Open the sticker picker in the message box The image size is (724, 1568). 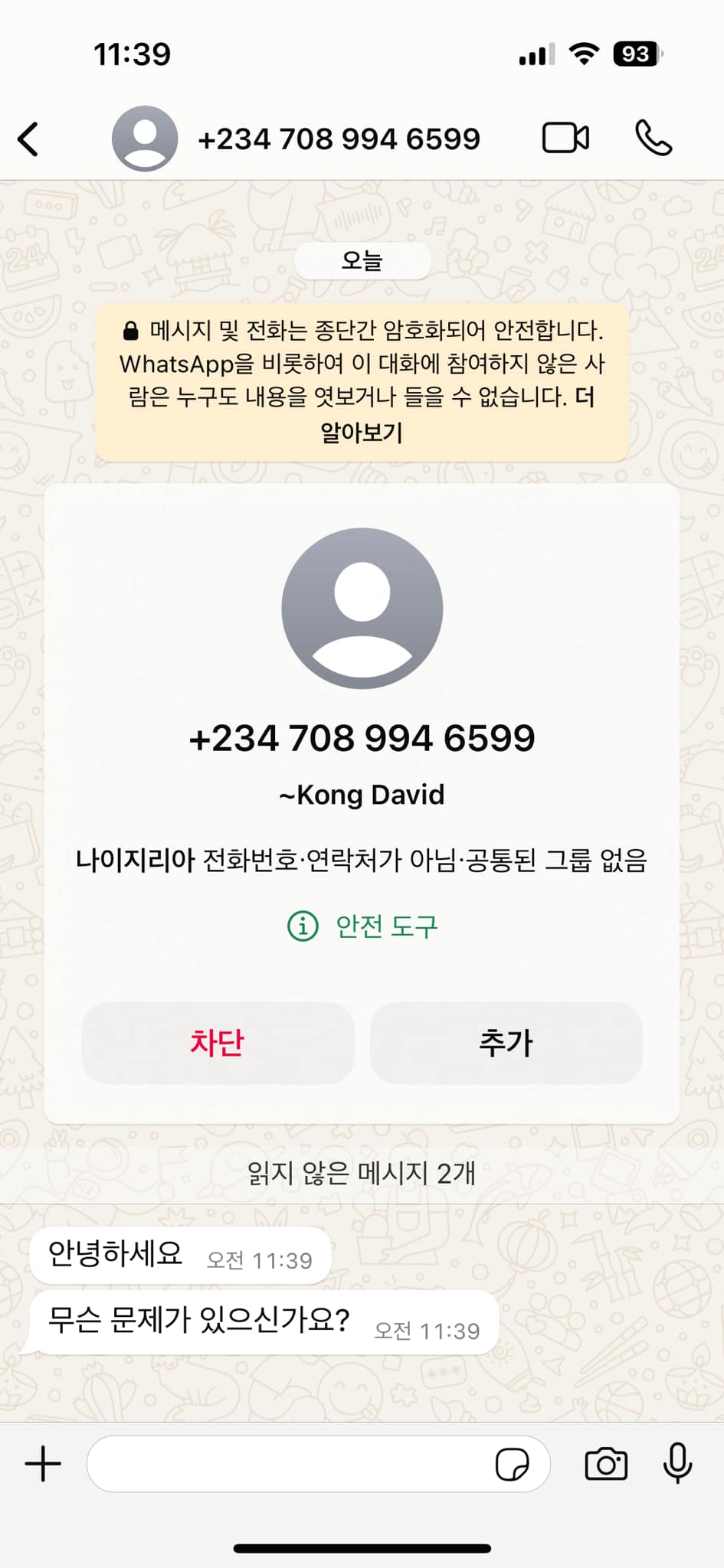click(512, 1465)
